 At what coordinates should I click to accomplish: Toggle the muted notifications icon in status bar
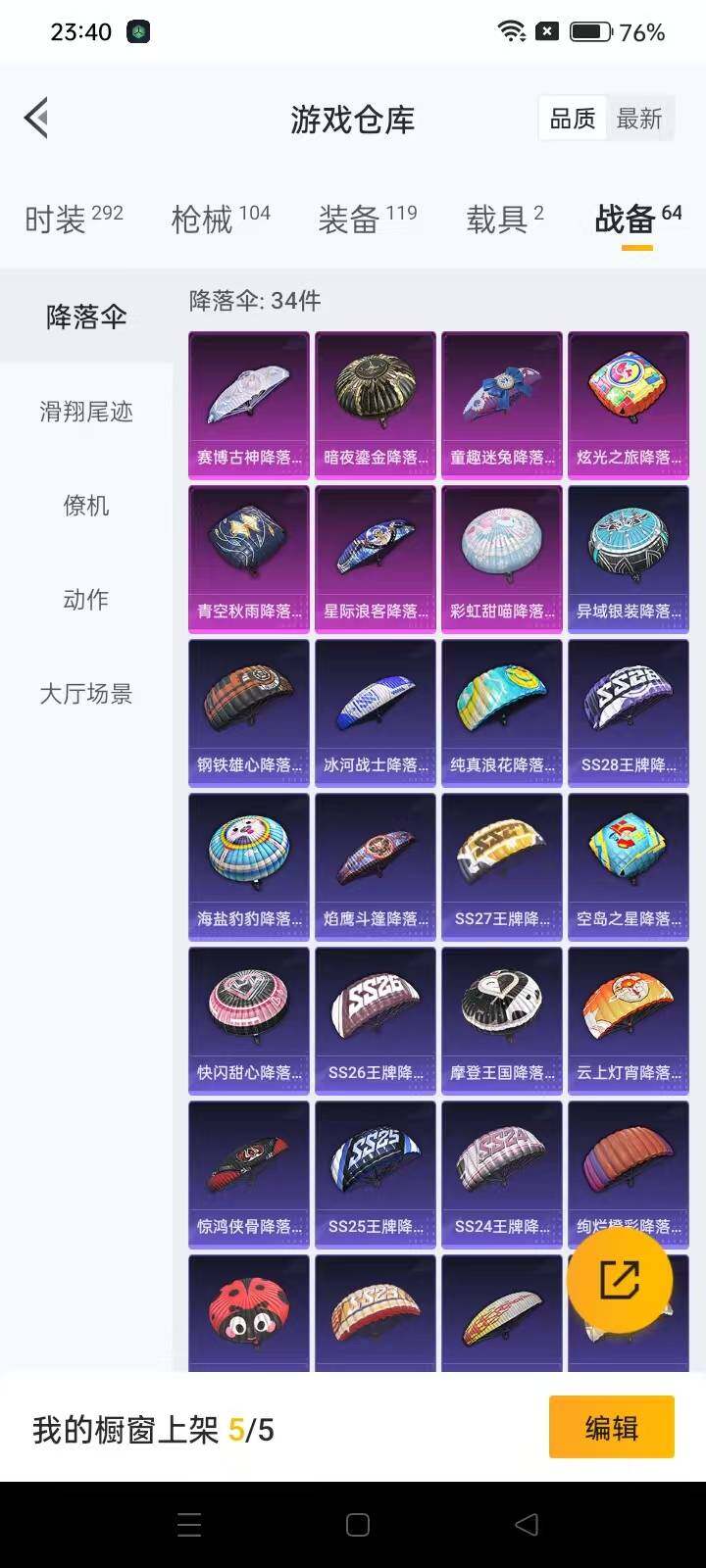[544, 29]
